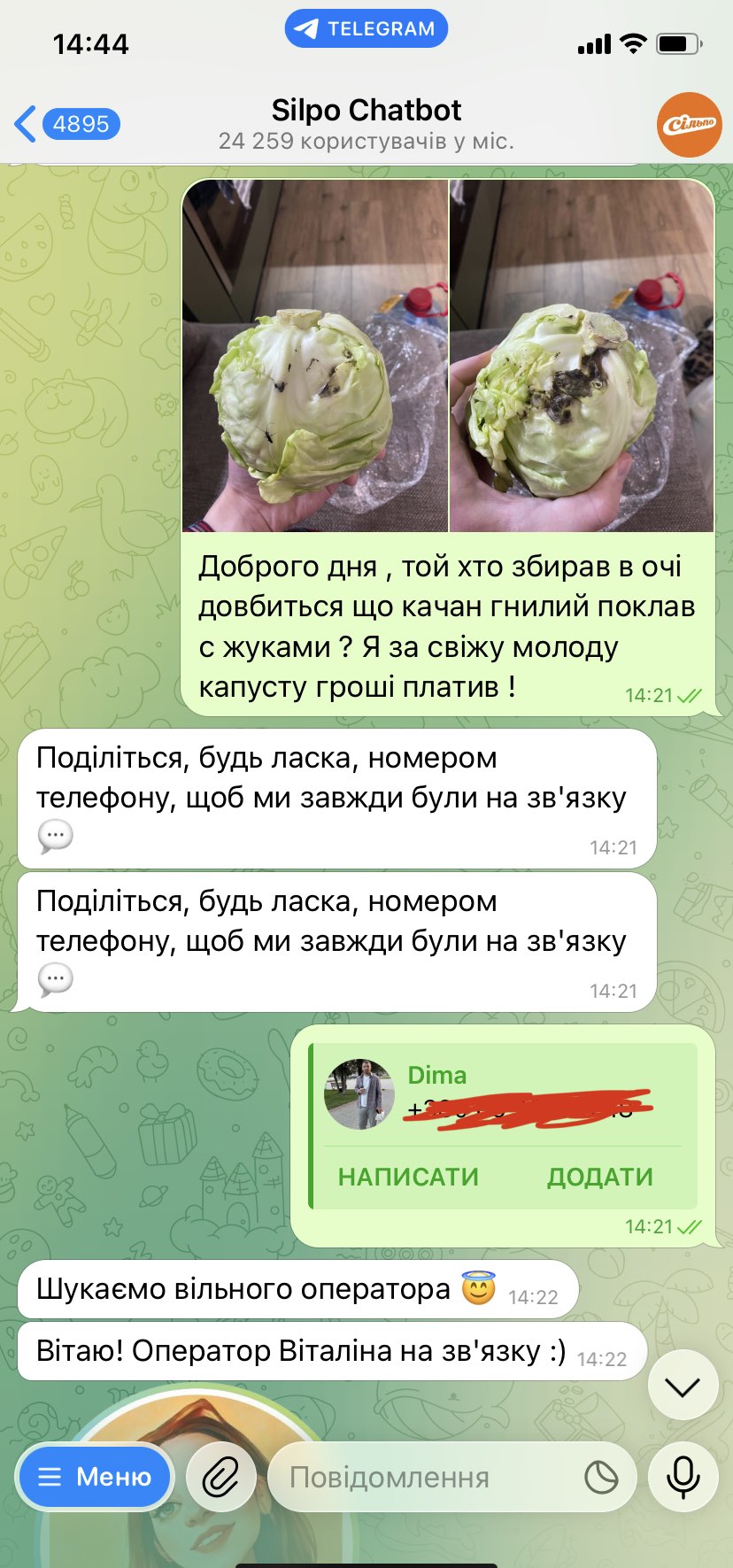Screen dimensions: 733x1568
Task: Open the first cabbage photo
Action: click(314, 356)
